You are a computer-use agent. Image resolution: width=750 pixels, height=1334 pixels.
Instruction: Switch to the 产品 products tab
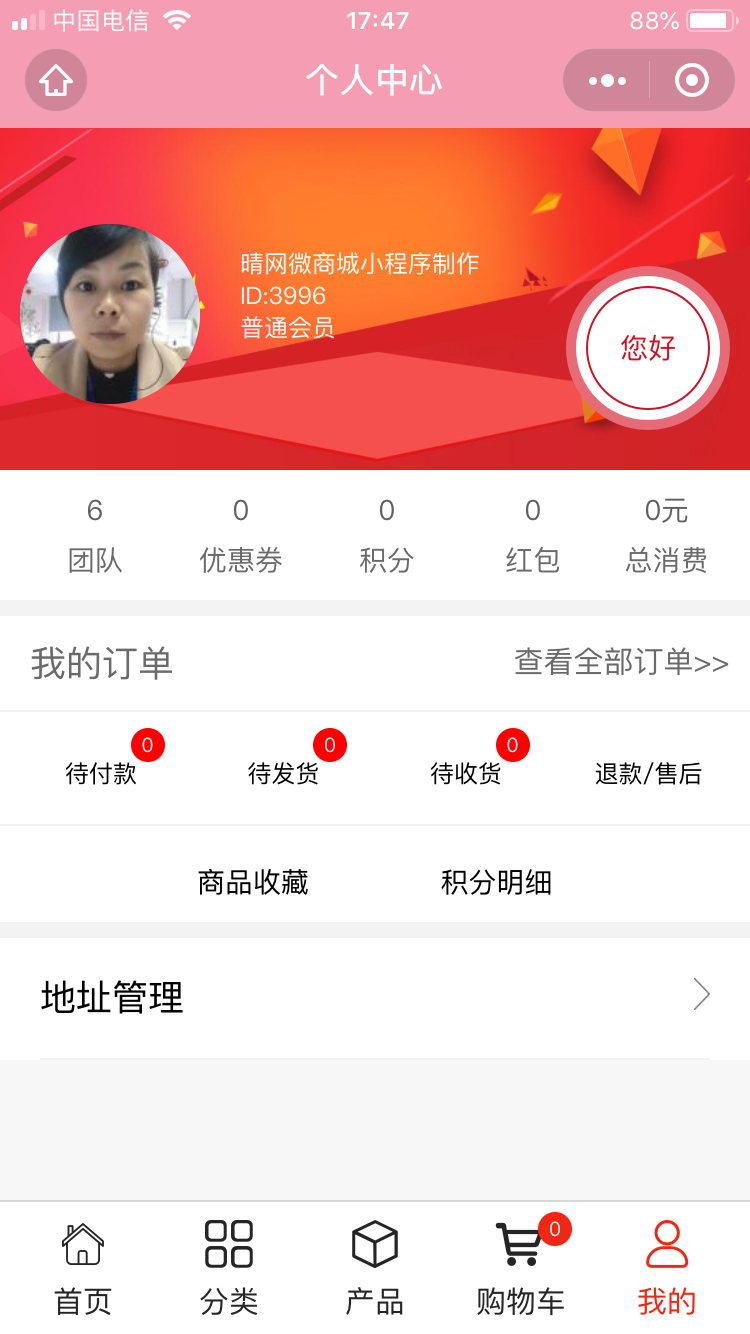tap(375, 1268)
